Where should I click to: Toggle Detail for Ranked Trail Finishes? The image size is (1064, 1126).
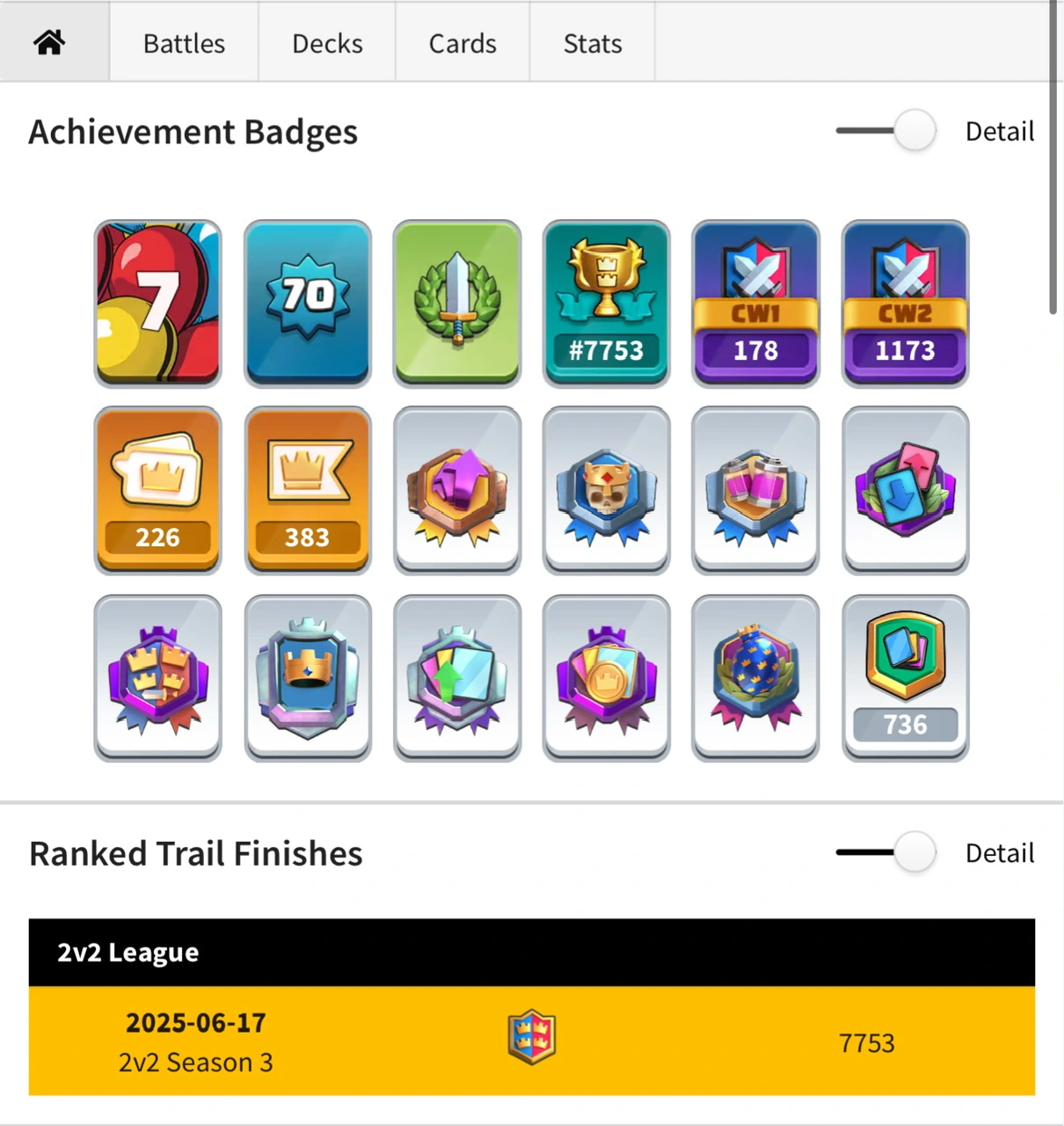(x=888, y=852)
